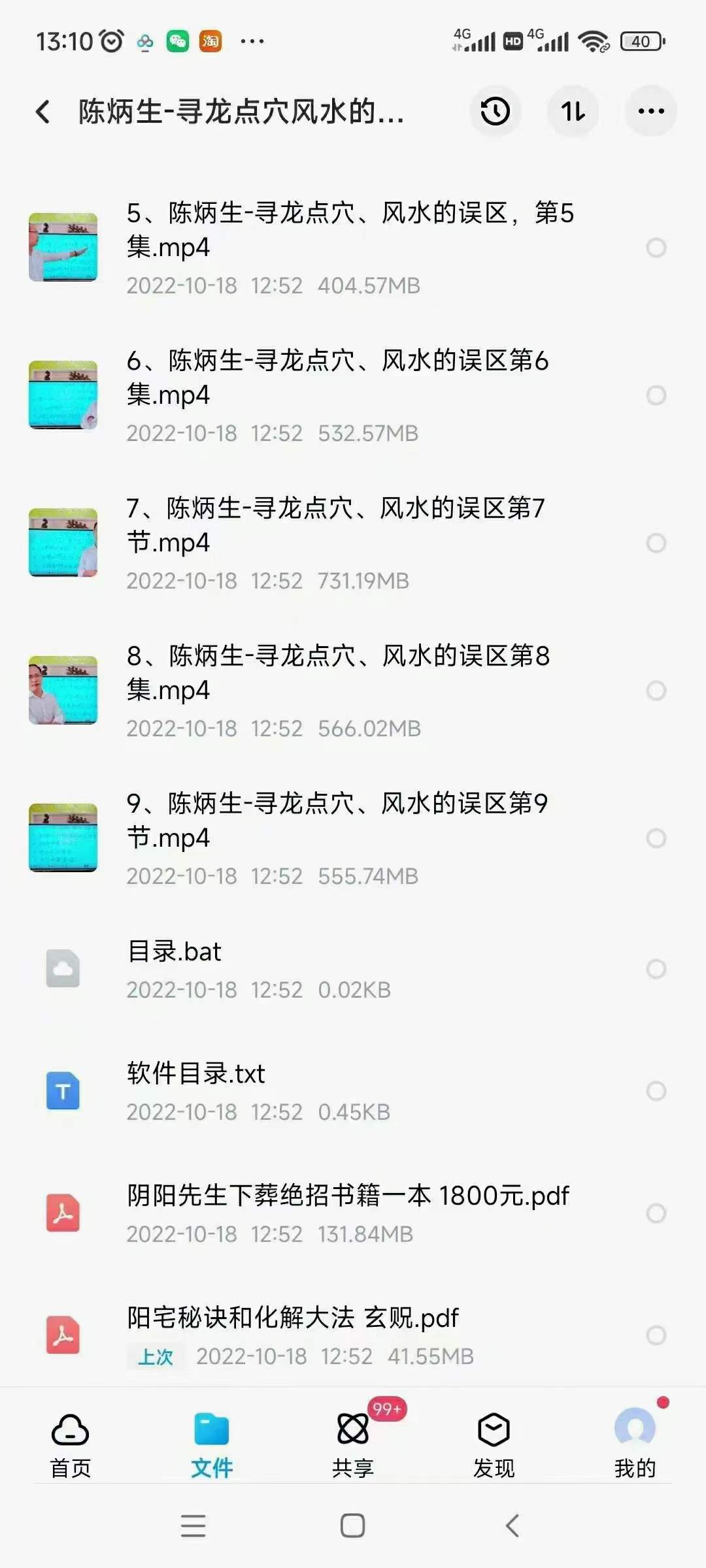This screenshot has width=706, height=1568.
Task: Open the more options menu icon
Action: click(x=649, y=112)
